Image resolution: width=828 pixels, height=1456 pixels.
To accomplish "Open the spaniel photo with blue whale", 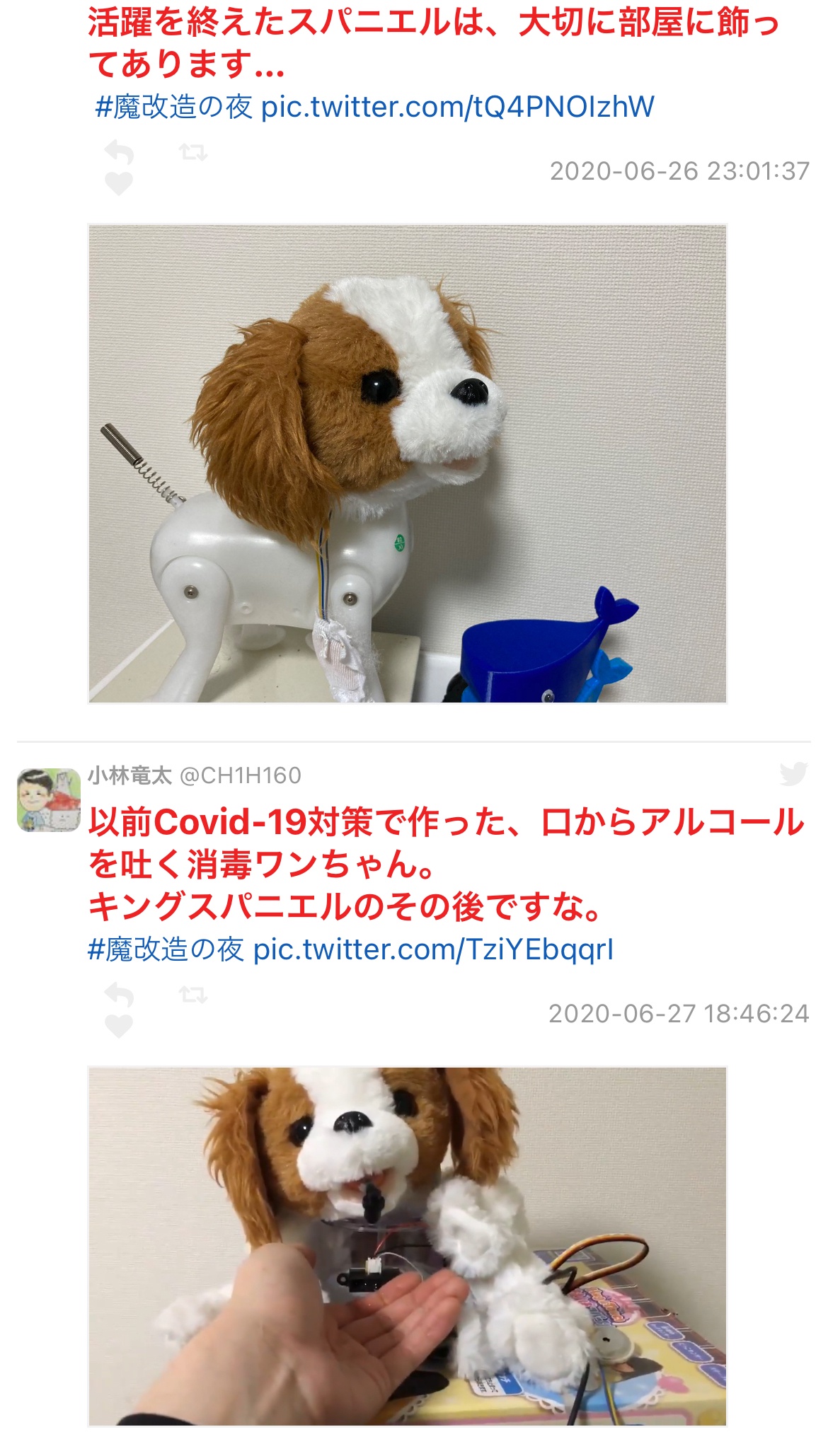I will [407, 463].
